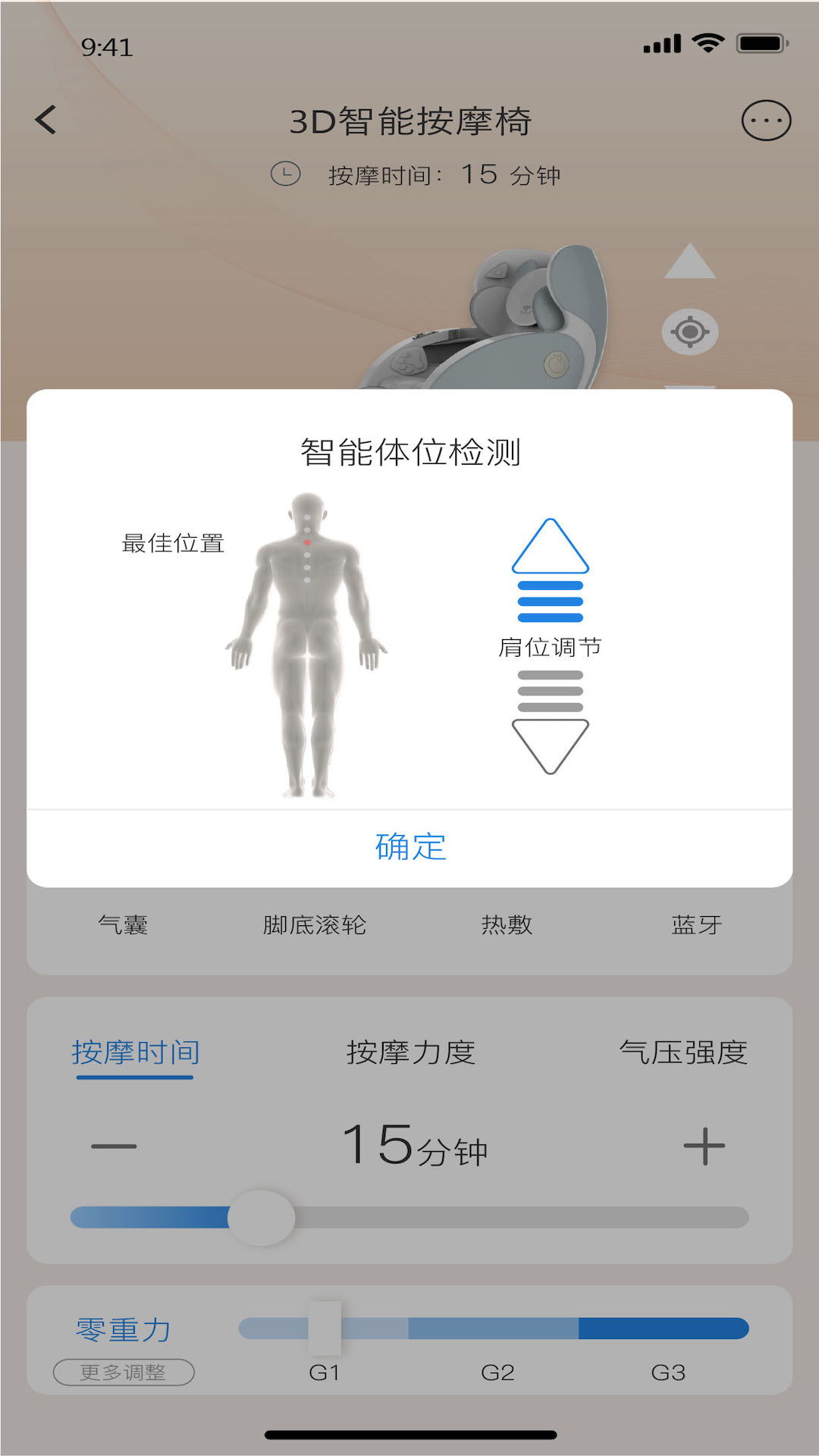
Task: Click the clock icon beside 按摩时间
Action: click(285, 174)
